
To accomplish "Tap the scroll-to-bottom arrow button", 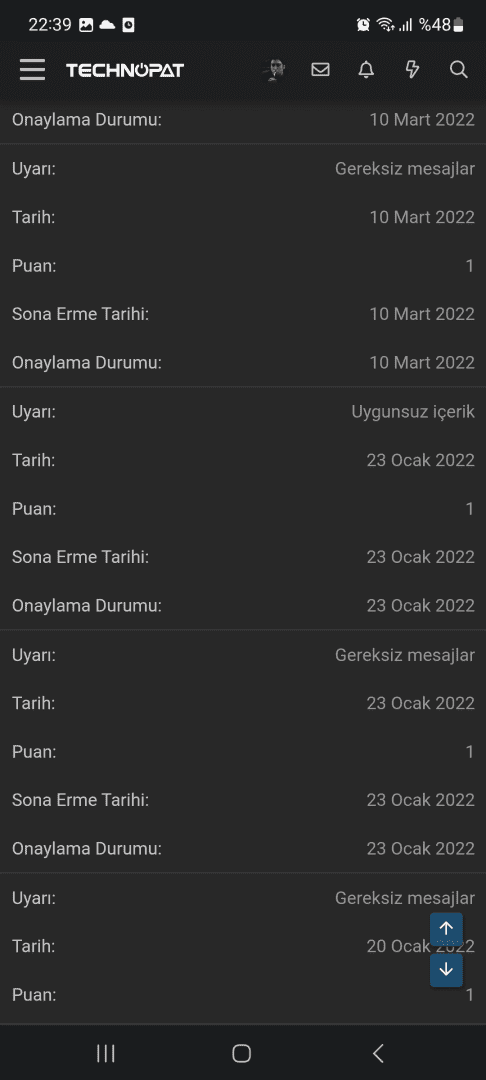I will (446, 970).
